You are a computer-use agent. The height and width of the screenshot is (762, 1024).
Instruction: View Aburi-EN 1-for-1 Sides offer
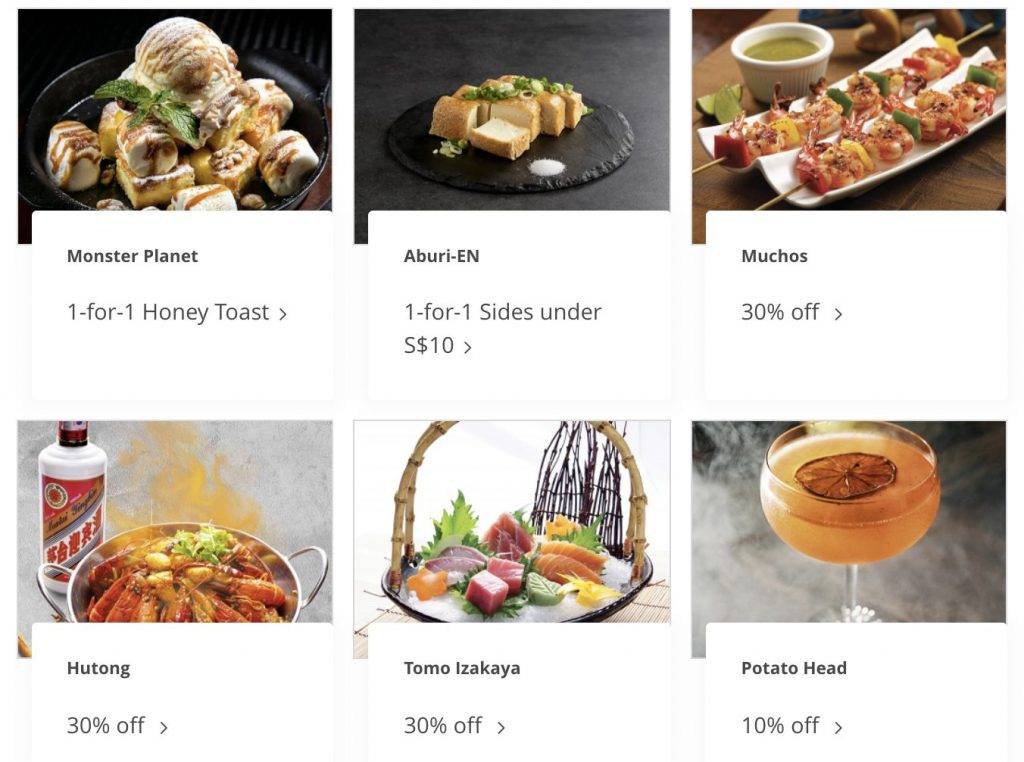503,328
